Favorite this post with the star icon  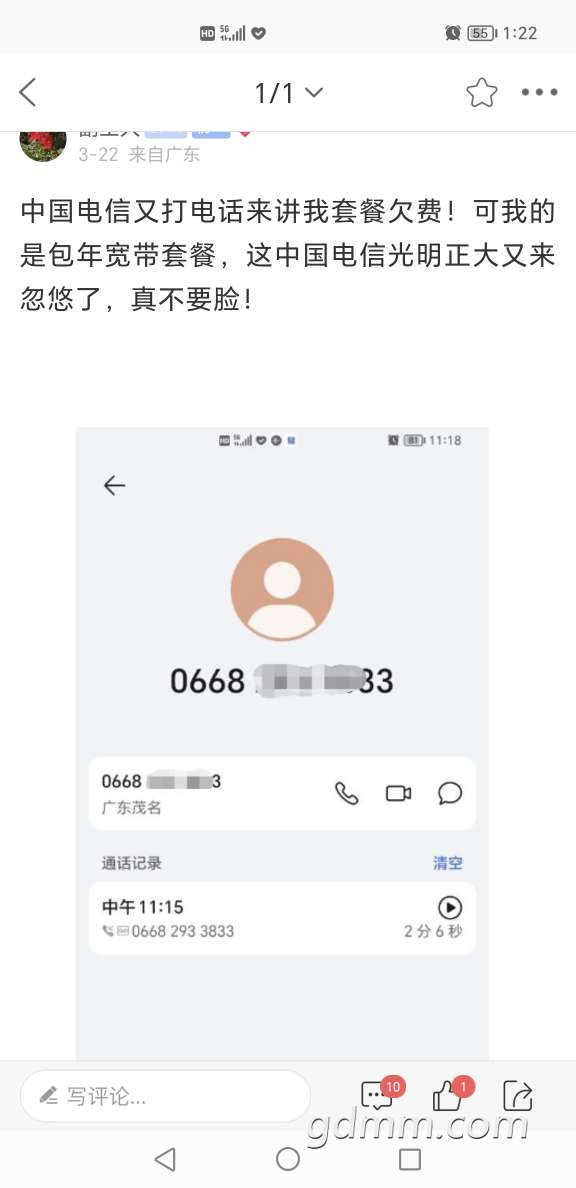(x=481, y=92)
